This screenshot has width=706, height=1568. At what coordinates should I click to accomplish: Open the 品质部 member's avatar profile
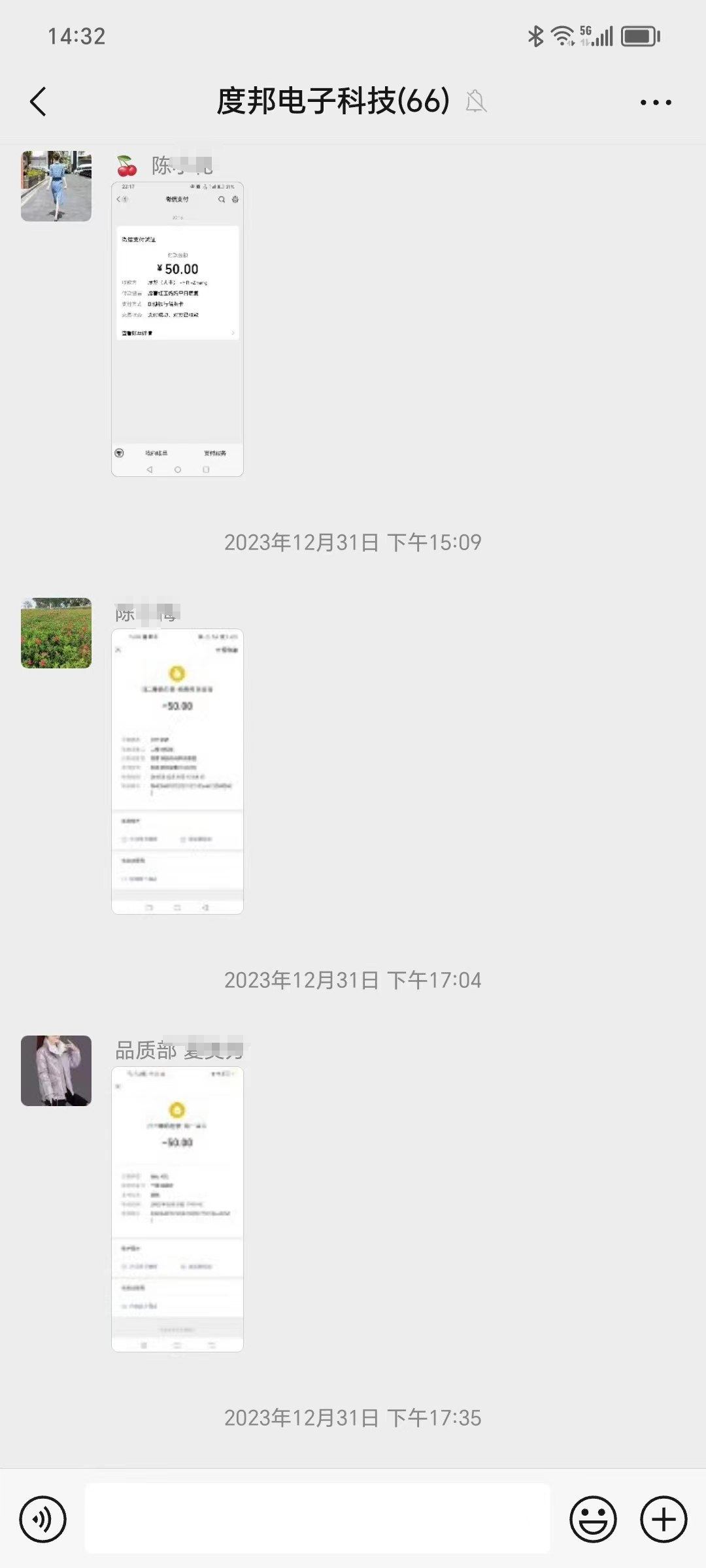56,1071
